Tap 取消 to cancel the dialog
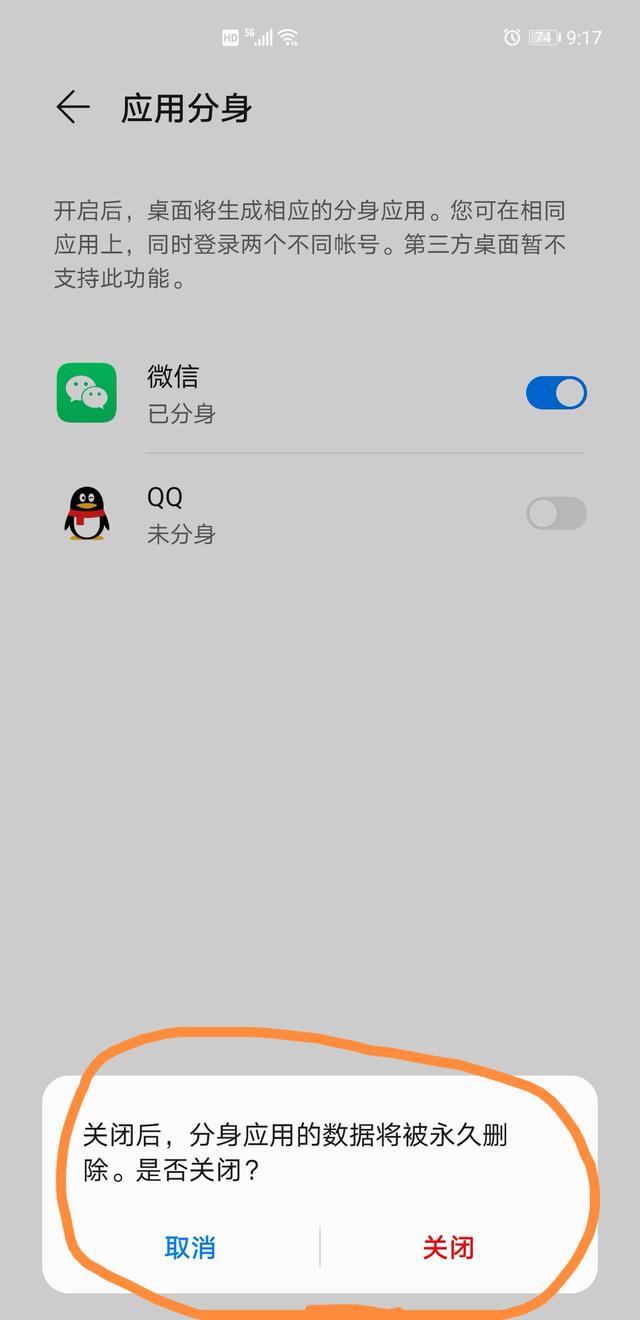The width and height of the screenshot is (640, 1320). [190, 1247]
